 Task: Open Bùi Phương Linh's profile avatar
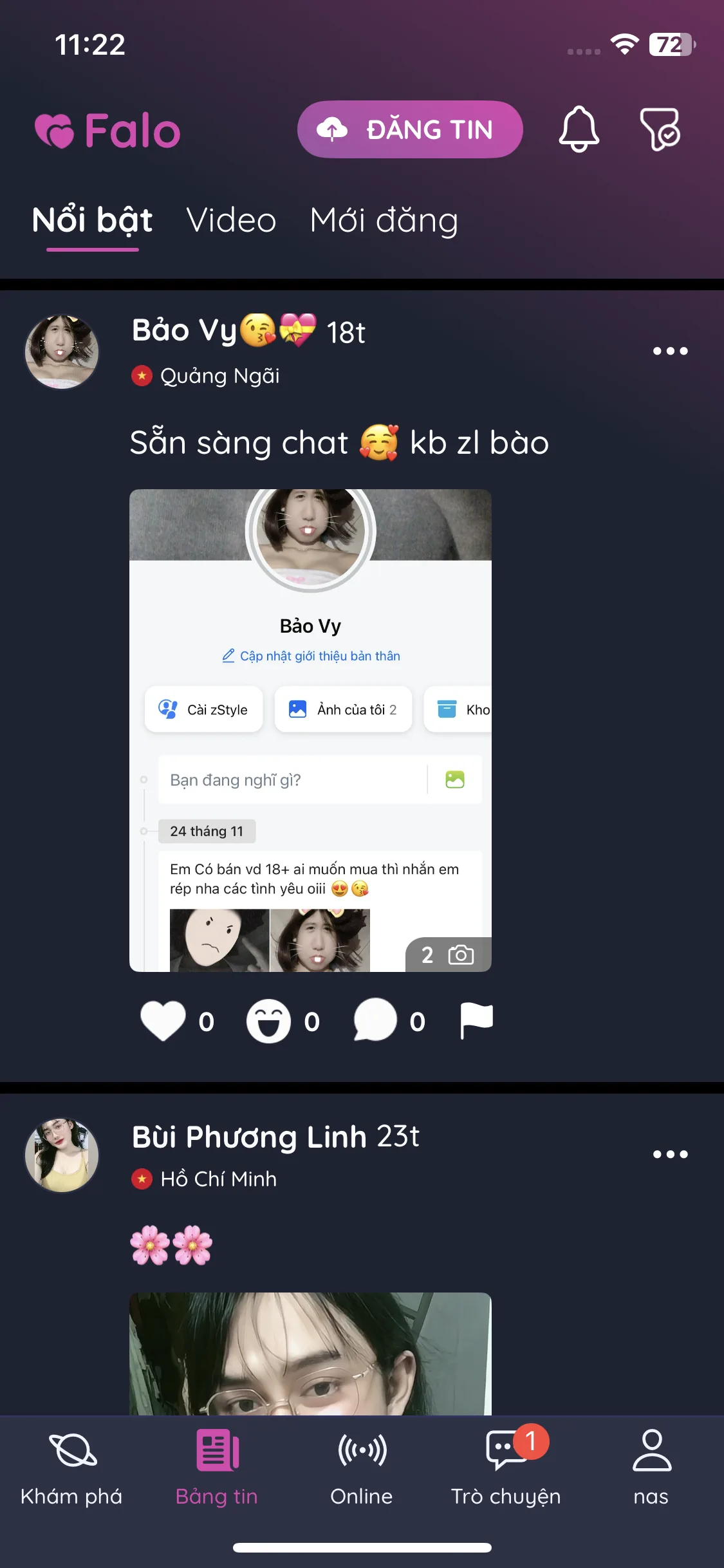click(x=62, y=1155)
